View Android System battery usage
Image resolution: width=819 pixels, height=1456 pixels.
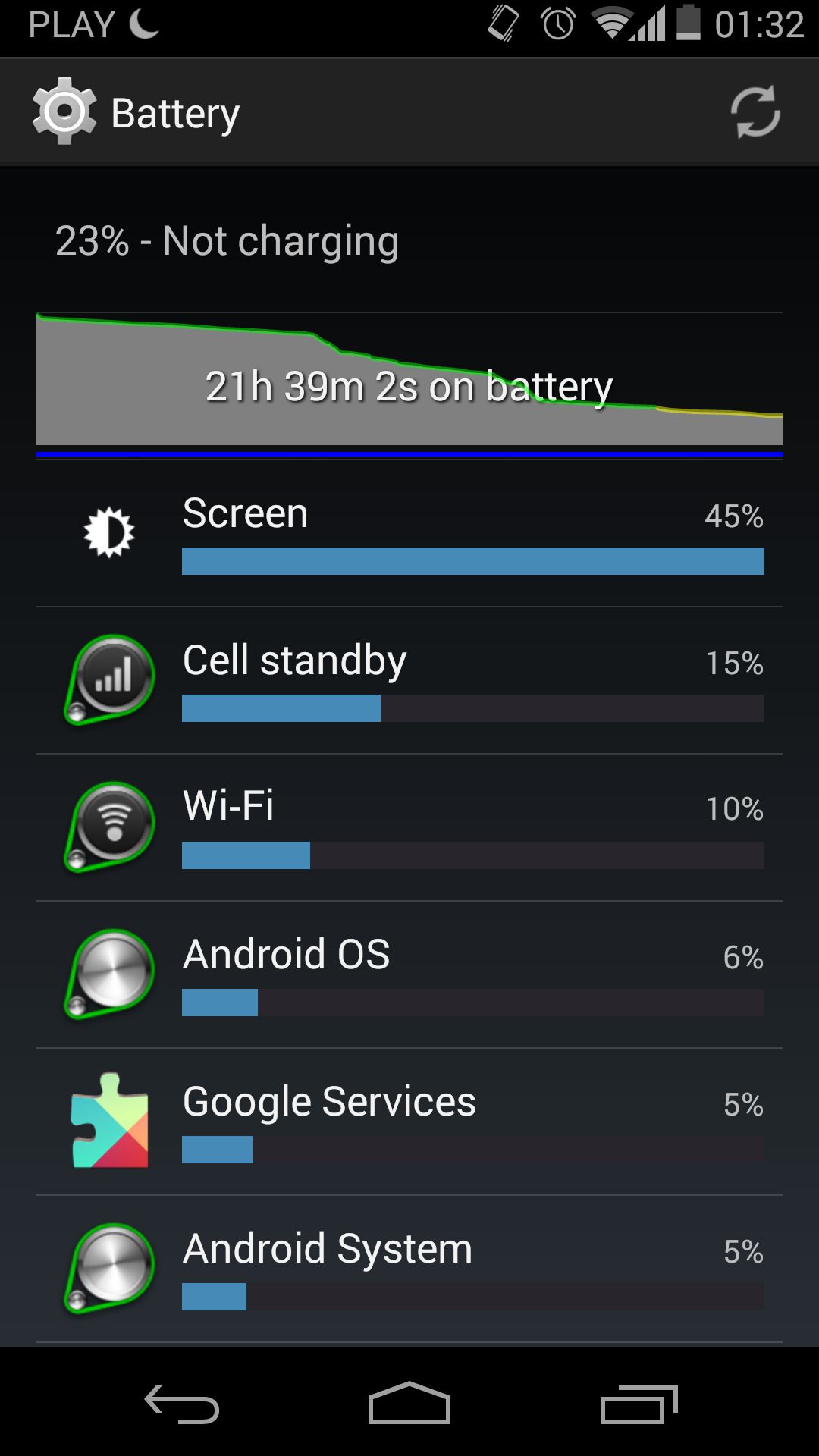(x=409, y=1269)
